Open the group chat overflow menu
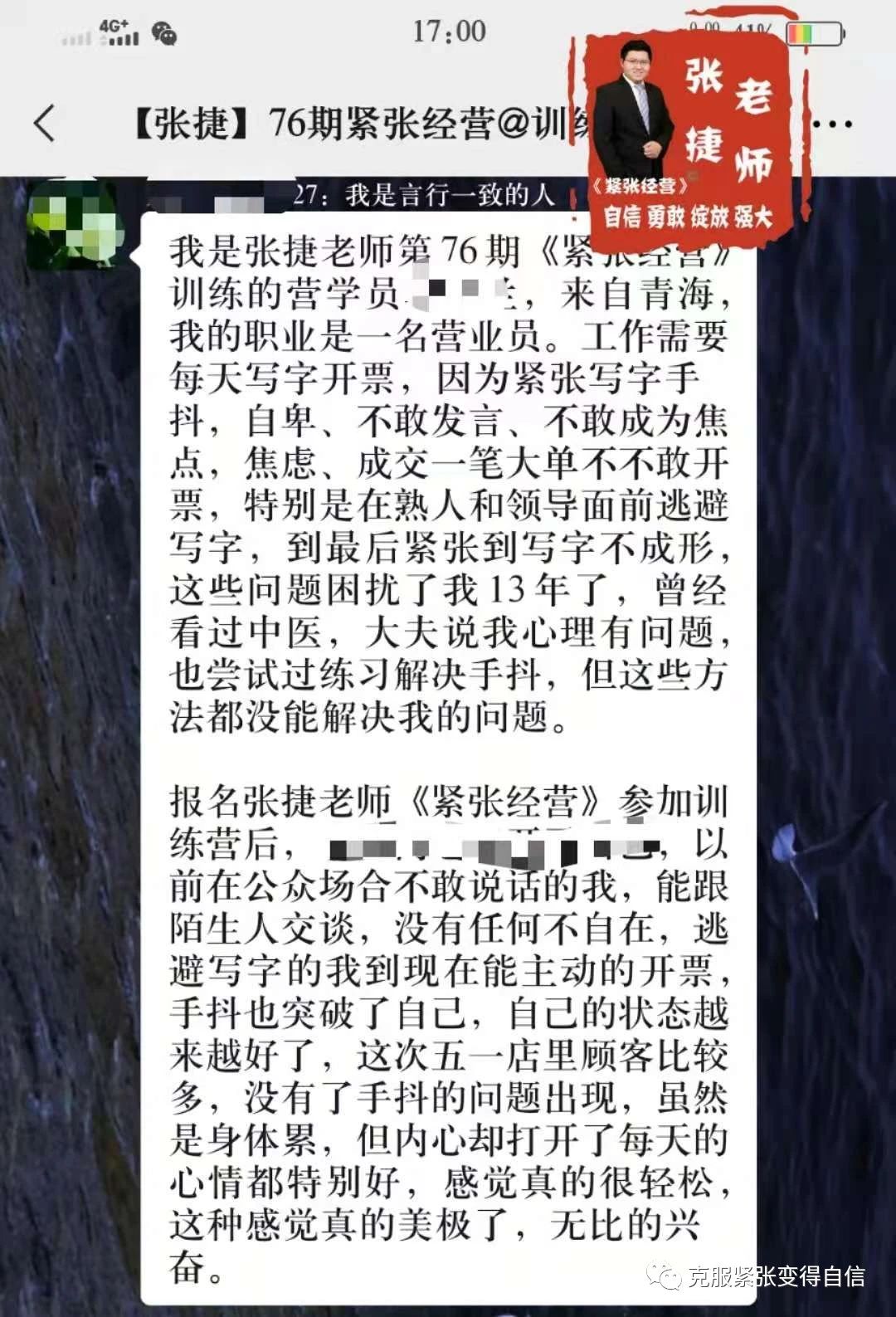 pyautogui.click(x=833, y=124)
